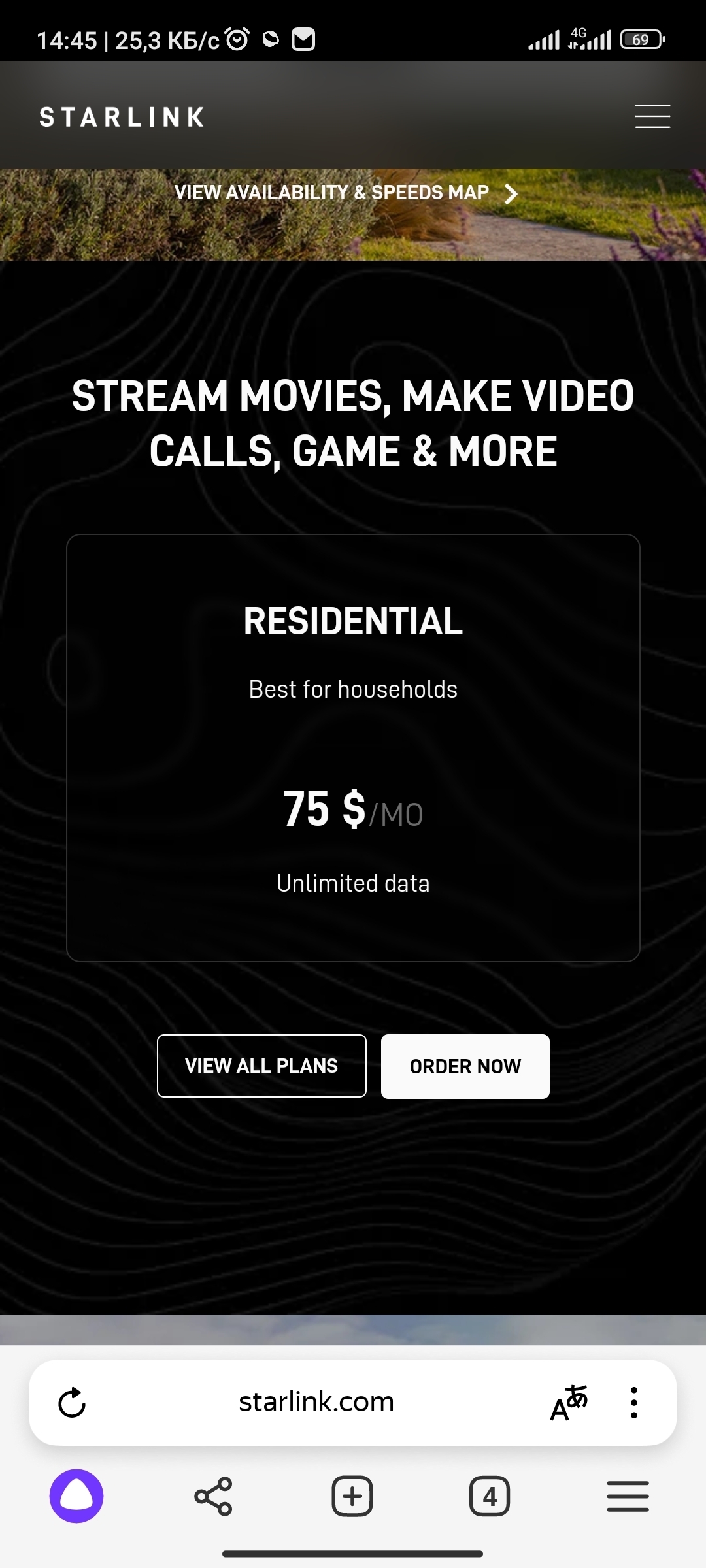Viewport: 706px width, 1568px height.
Task: Open the Residential plan card
Action: pyautogui.click(x=353, y=747)
